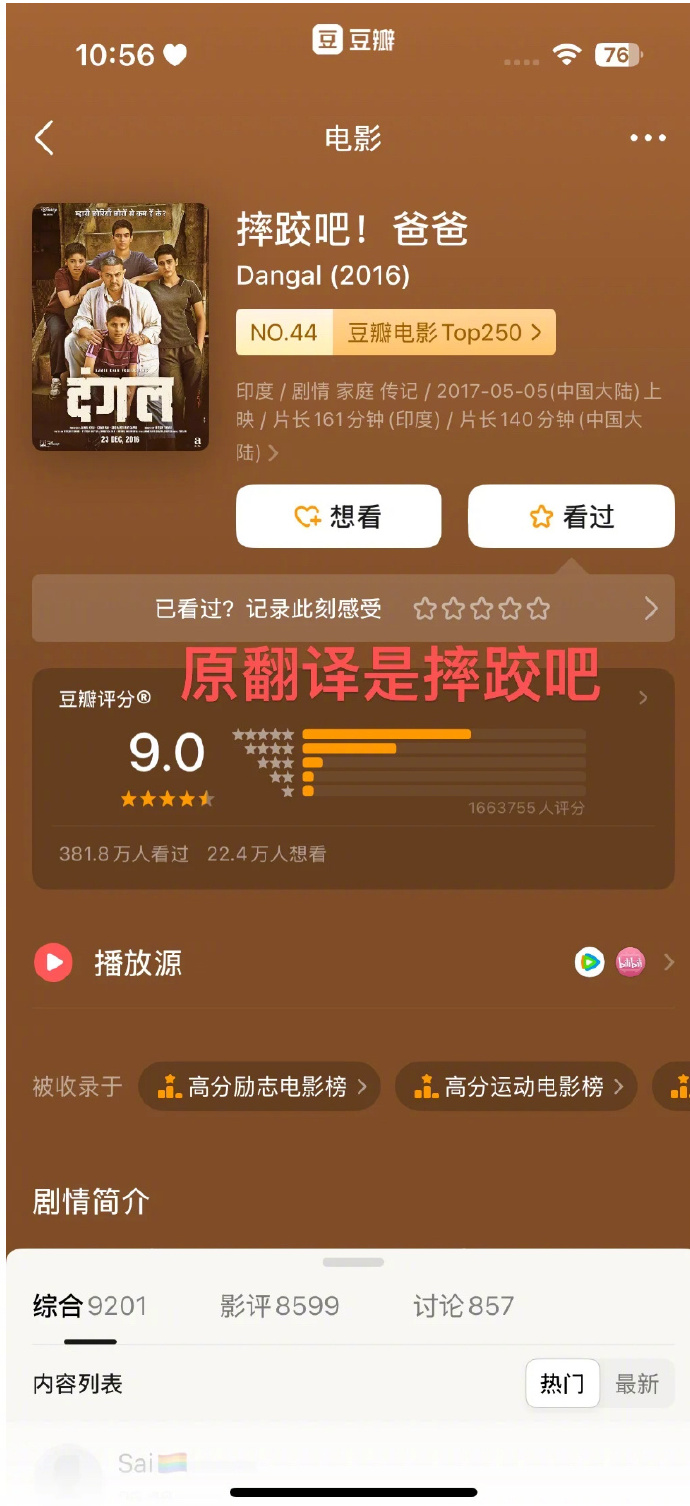
Task: Open the 高分运动电影榜 chip
Action: point(516,1086)
